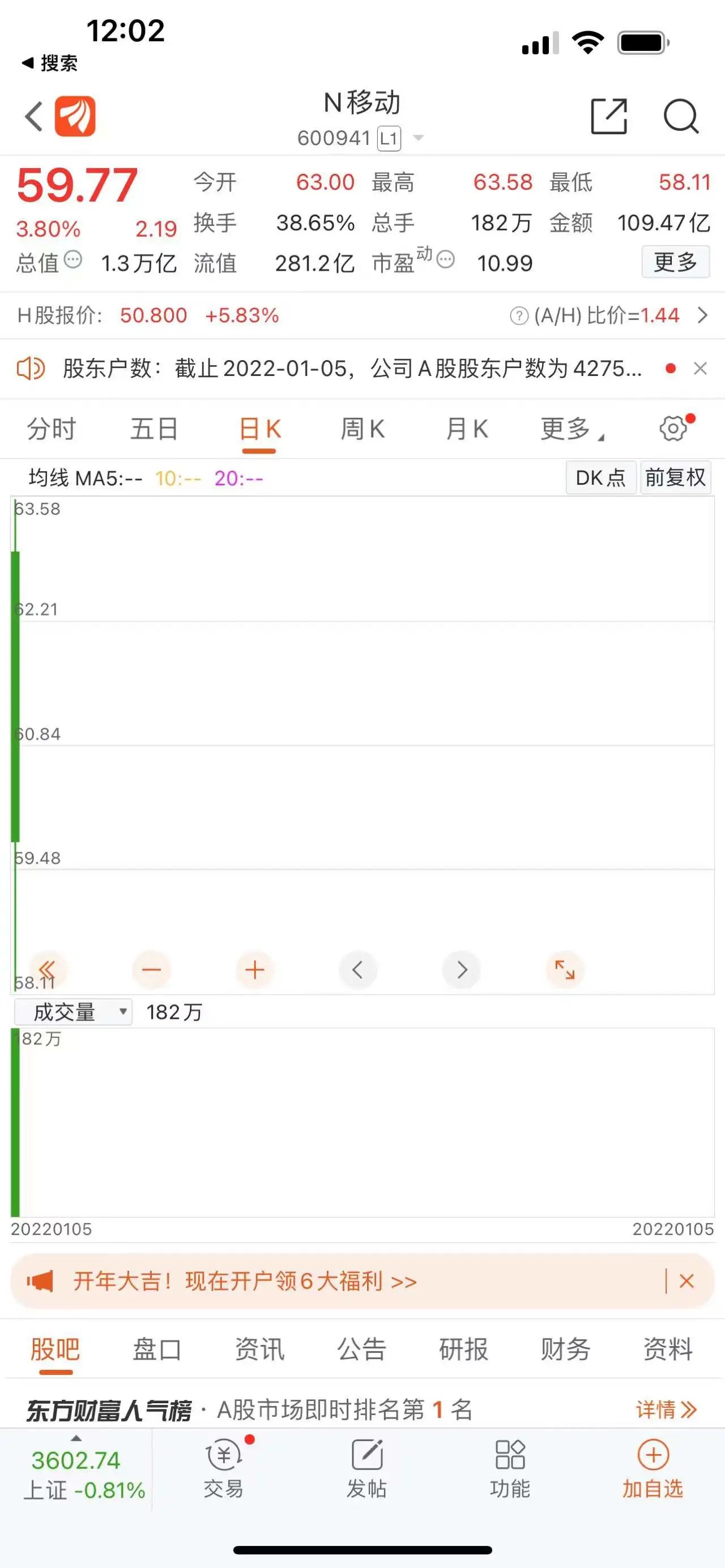725x1568 pixels.
Task: Switch to the 周K chart tab
Action: click(362, 429)
